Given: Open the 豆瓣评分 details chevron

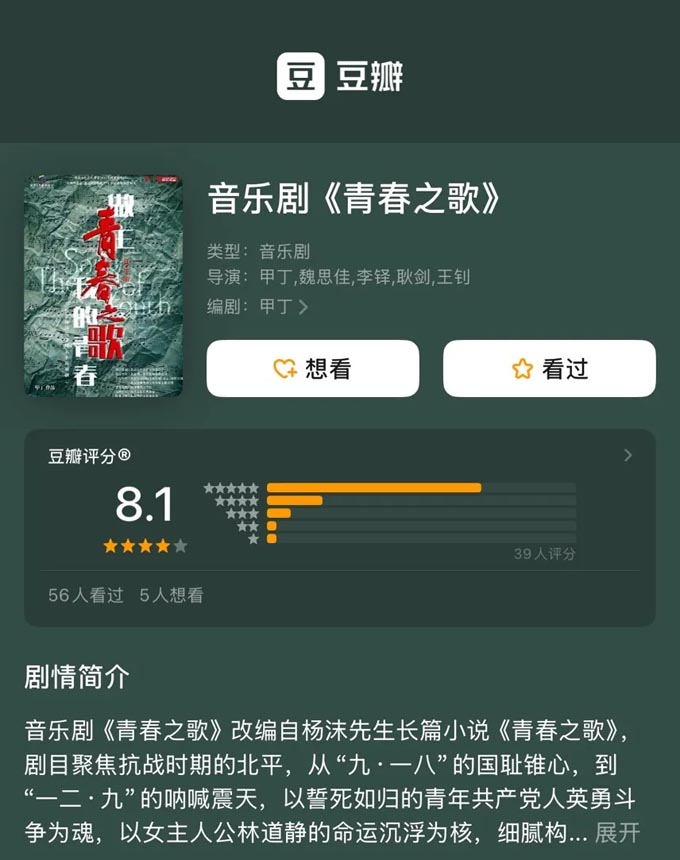Looking at the screenshot, I should pos(628,455).
